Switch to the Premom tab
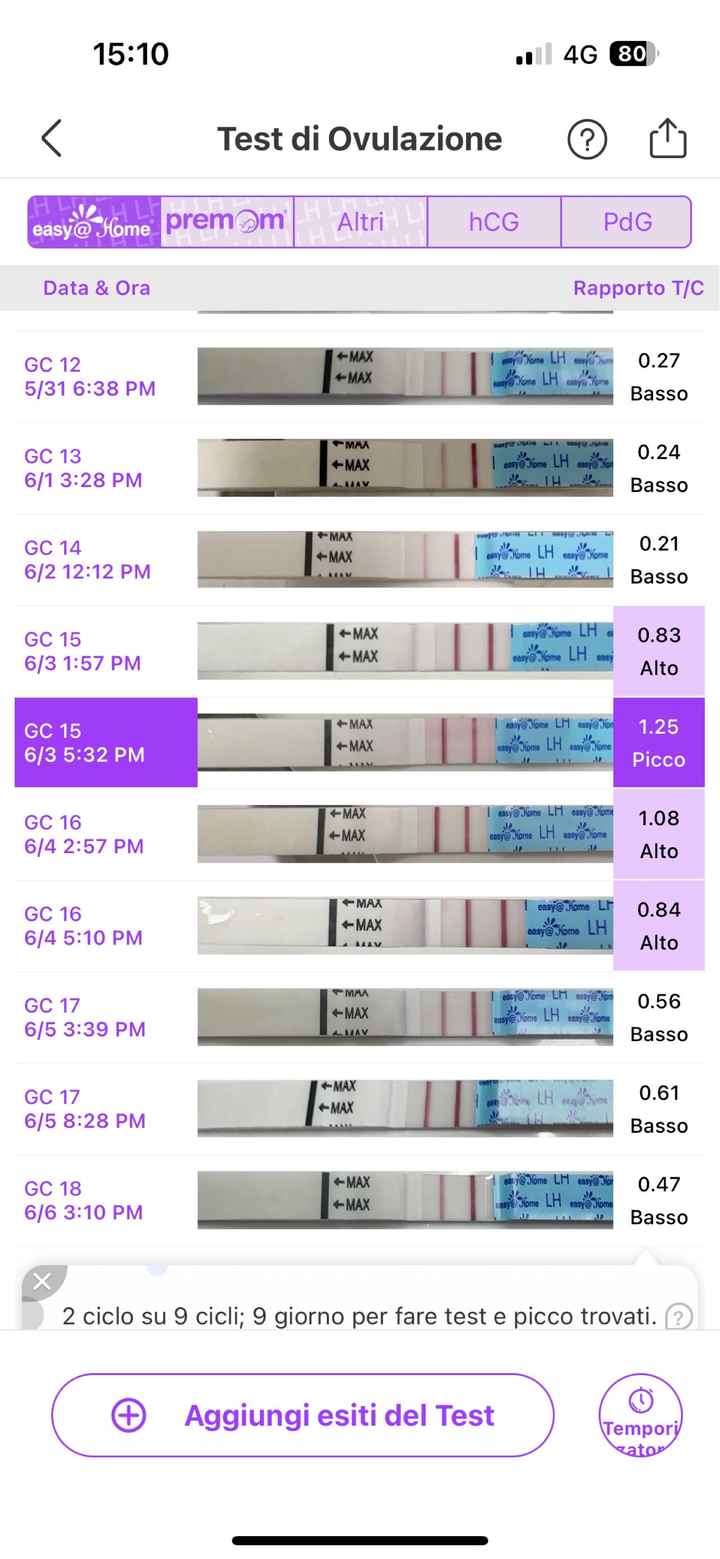720x1559 pixels. (x=226, y=222)
